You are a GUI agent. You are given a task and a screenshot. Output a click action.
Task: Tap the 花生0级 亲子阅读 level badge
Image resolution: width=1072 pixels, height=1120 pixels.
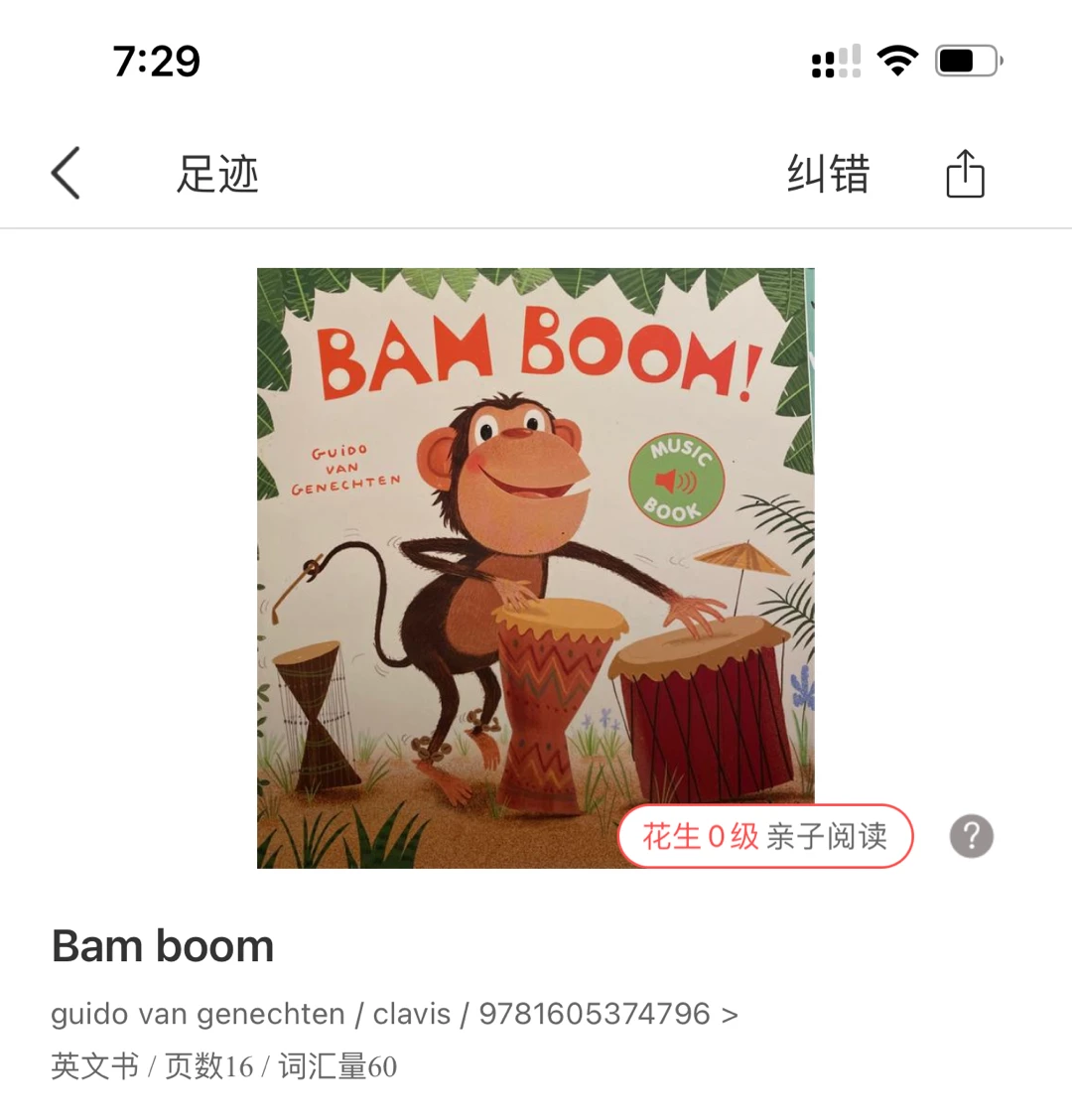[x=764, y=836]
